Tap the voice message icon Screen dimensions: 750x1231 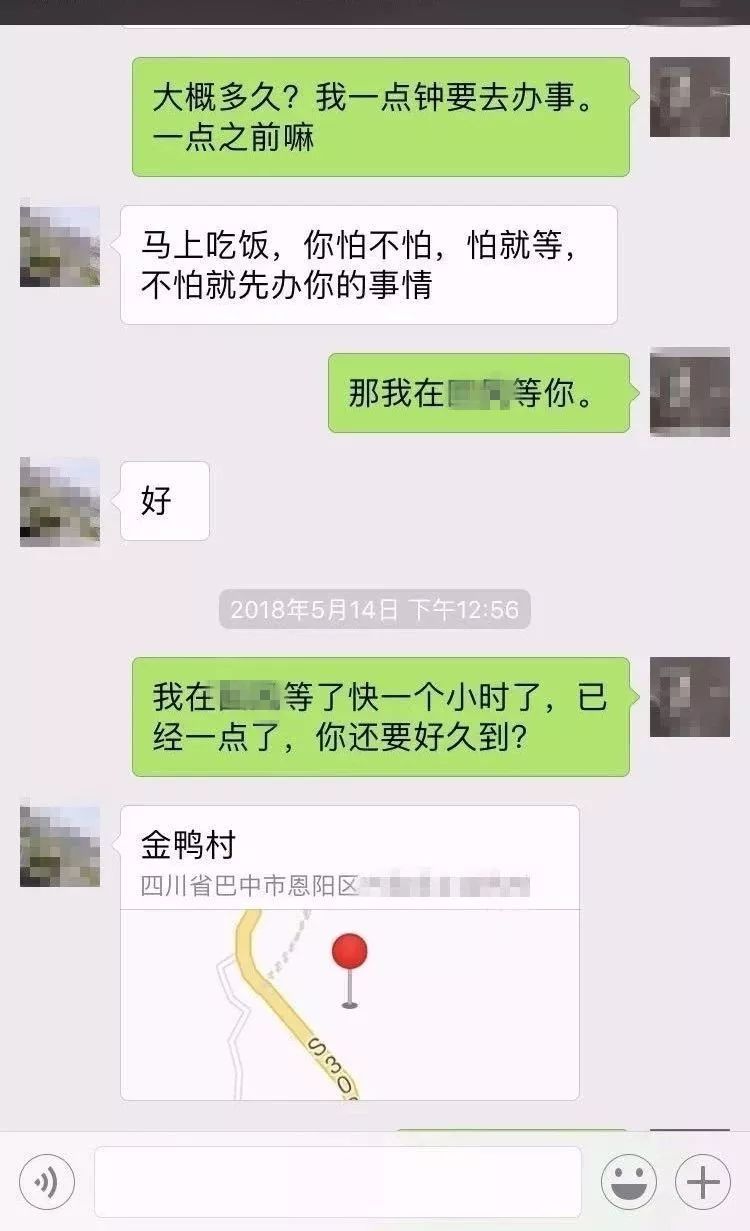click(x=46, y=1182)
